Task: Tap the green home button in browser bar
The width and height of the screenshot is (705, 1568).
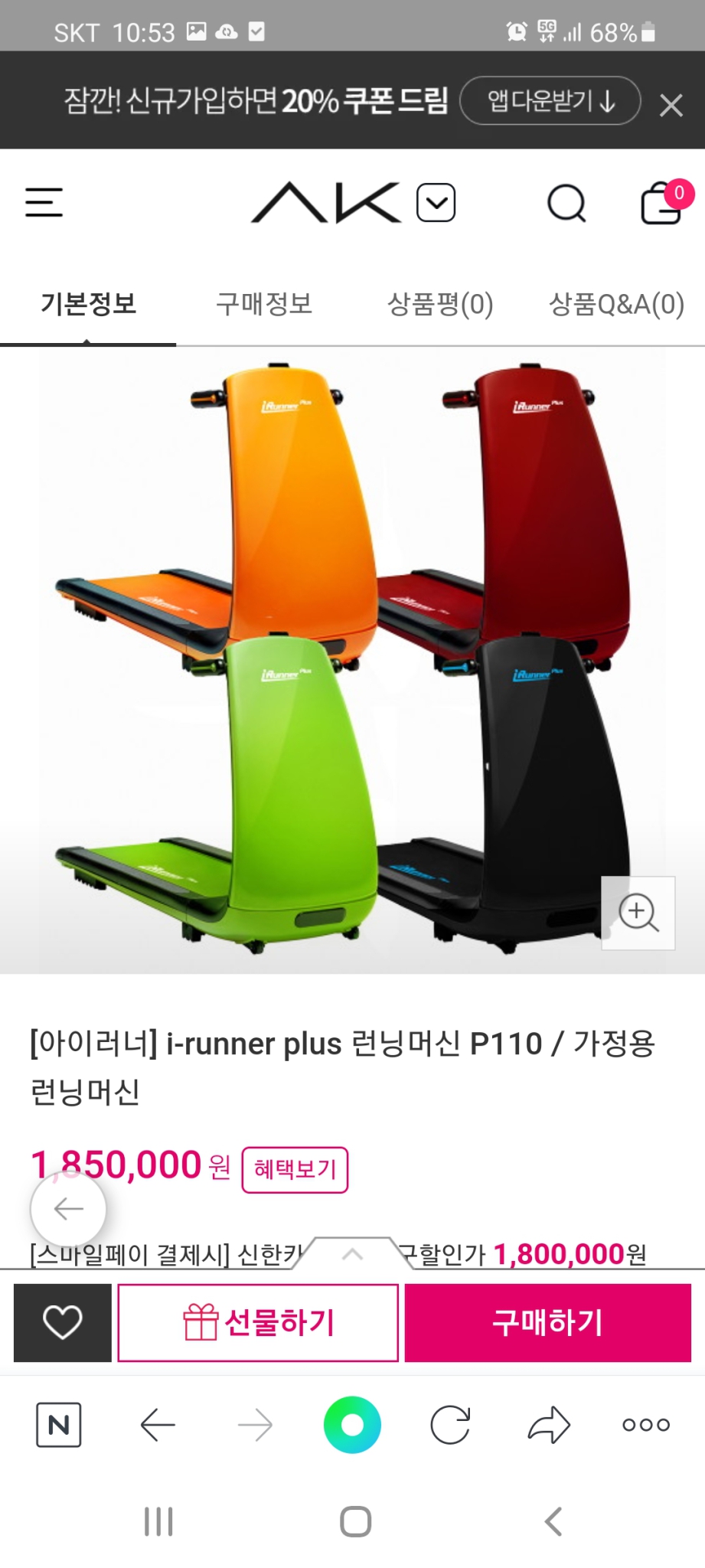Action: click(352, 1424)
